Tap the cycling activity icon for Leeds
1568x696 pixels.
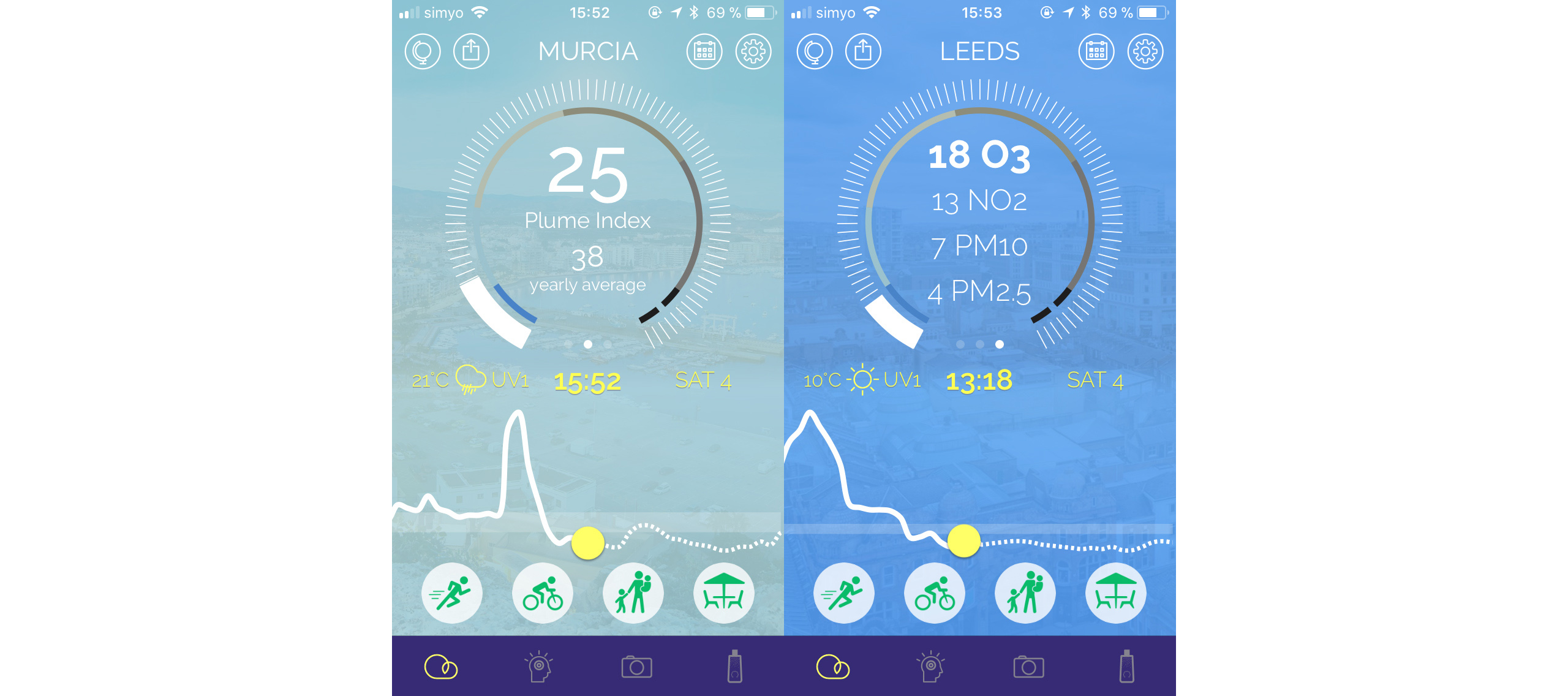point(935,593)
